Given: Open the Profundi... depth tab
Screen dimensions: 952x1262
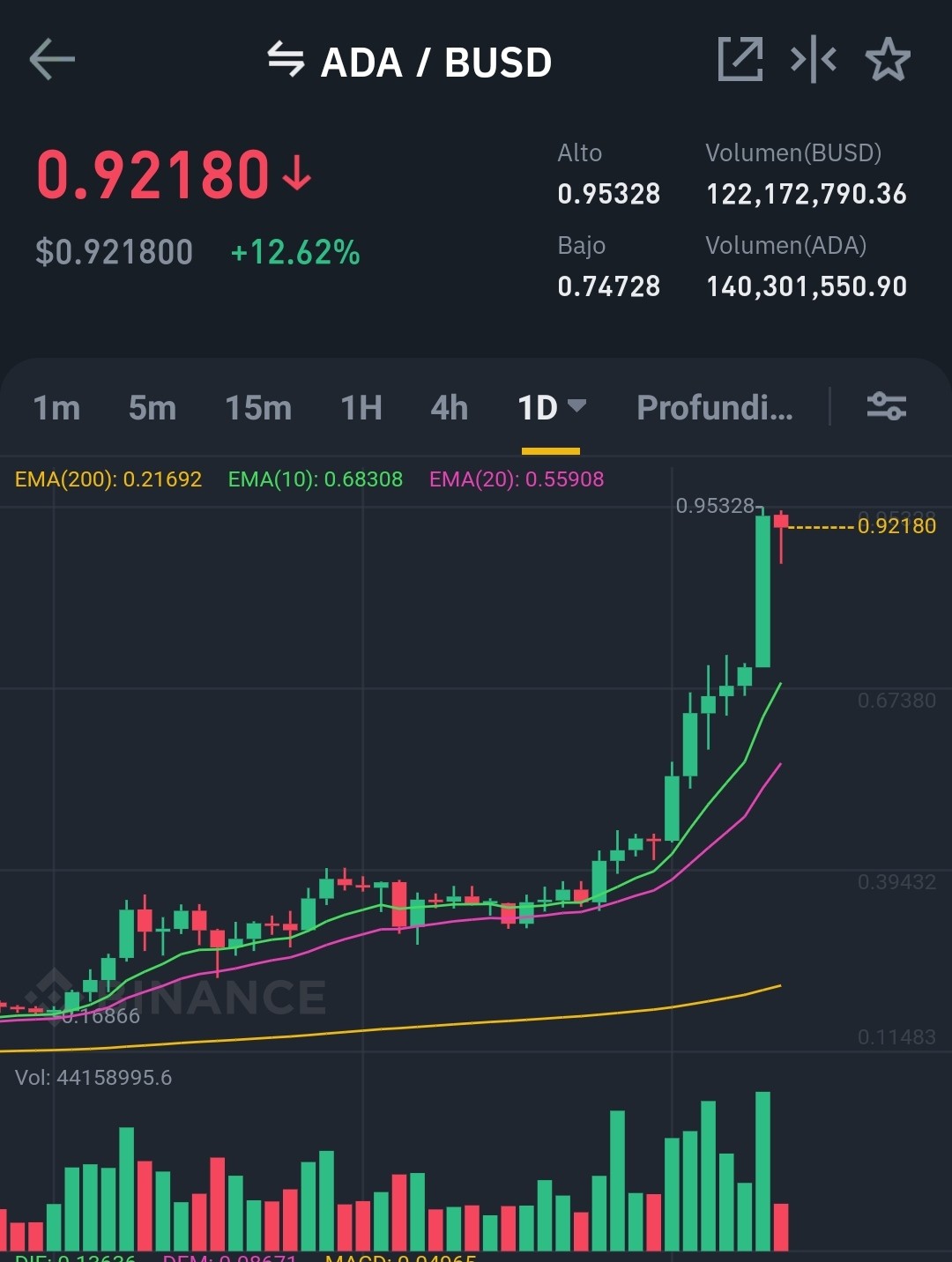Looking at the screenshot, I should [x=715, y=408].
